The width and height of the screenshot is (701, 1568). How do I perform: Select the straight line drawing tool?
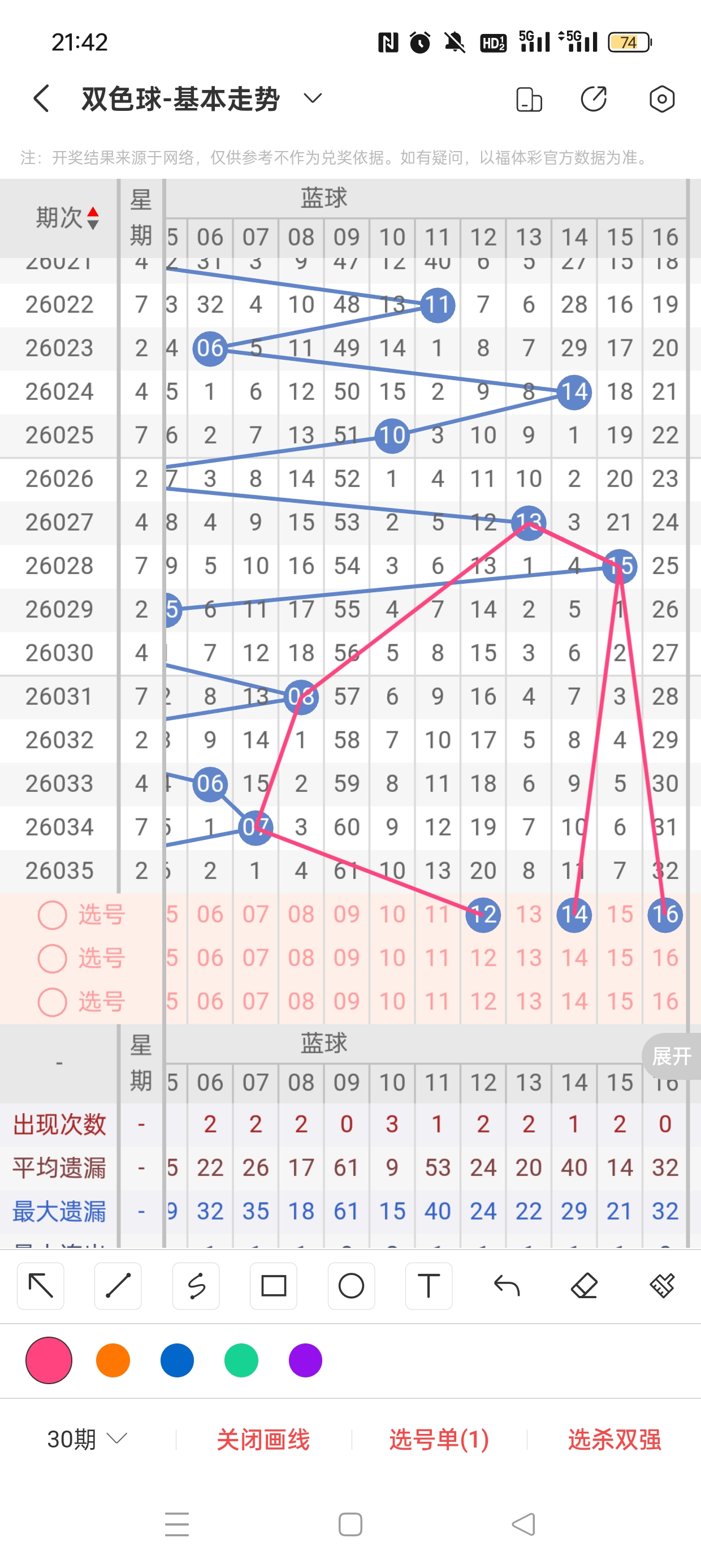coord(118,1286)
